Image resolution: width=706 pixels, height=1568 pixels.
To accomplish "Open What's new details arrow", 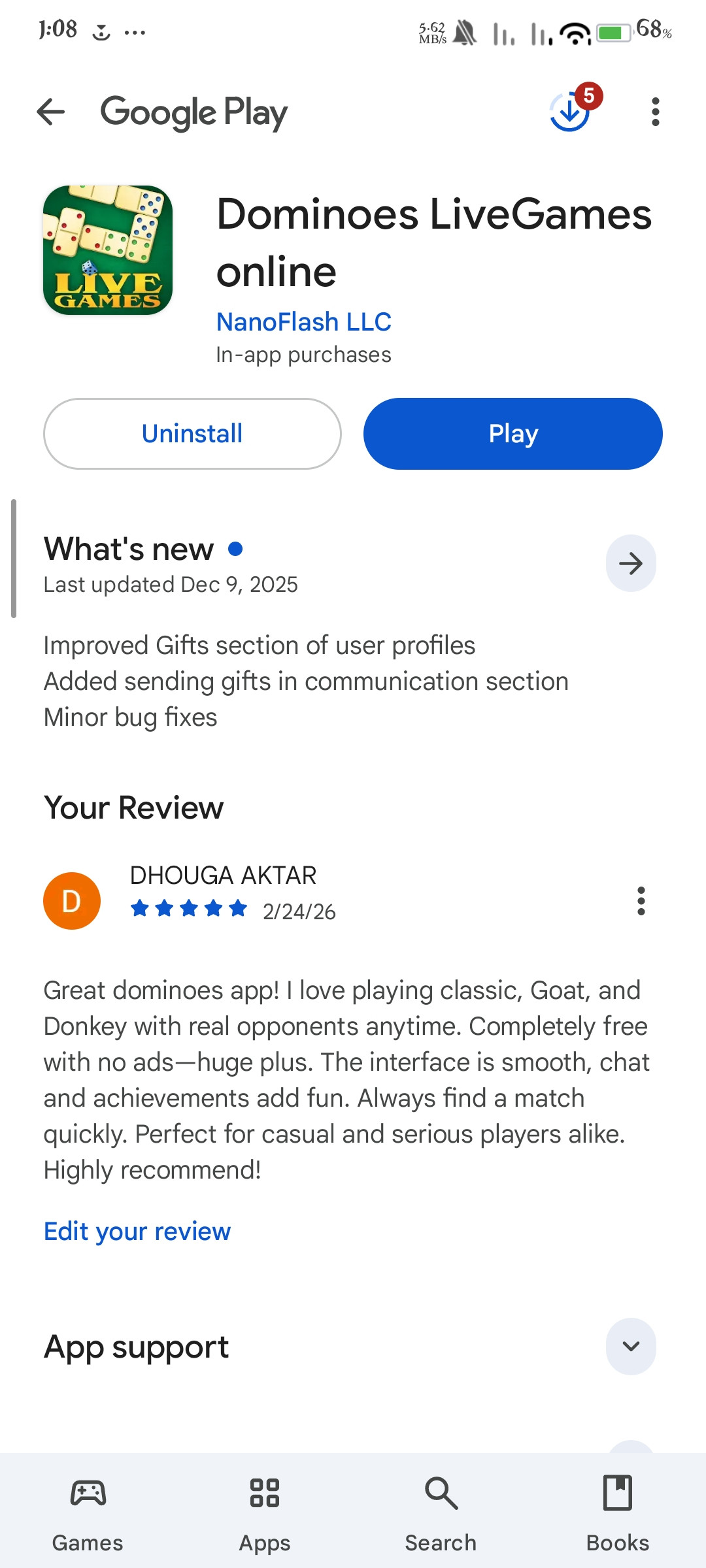I will (x=630, y=563).
